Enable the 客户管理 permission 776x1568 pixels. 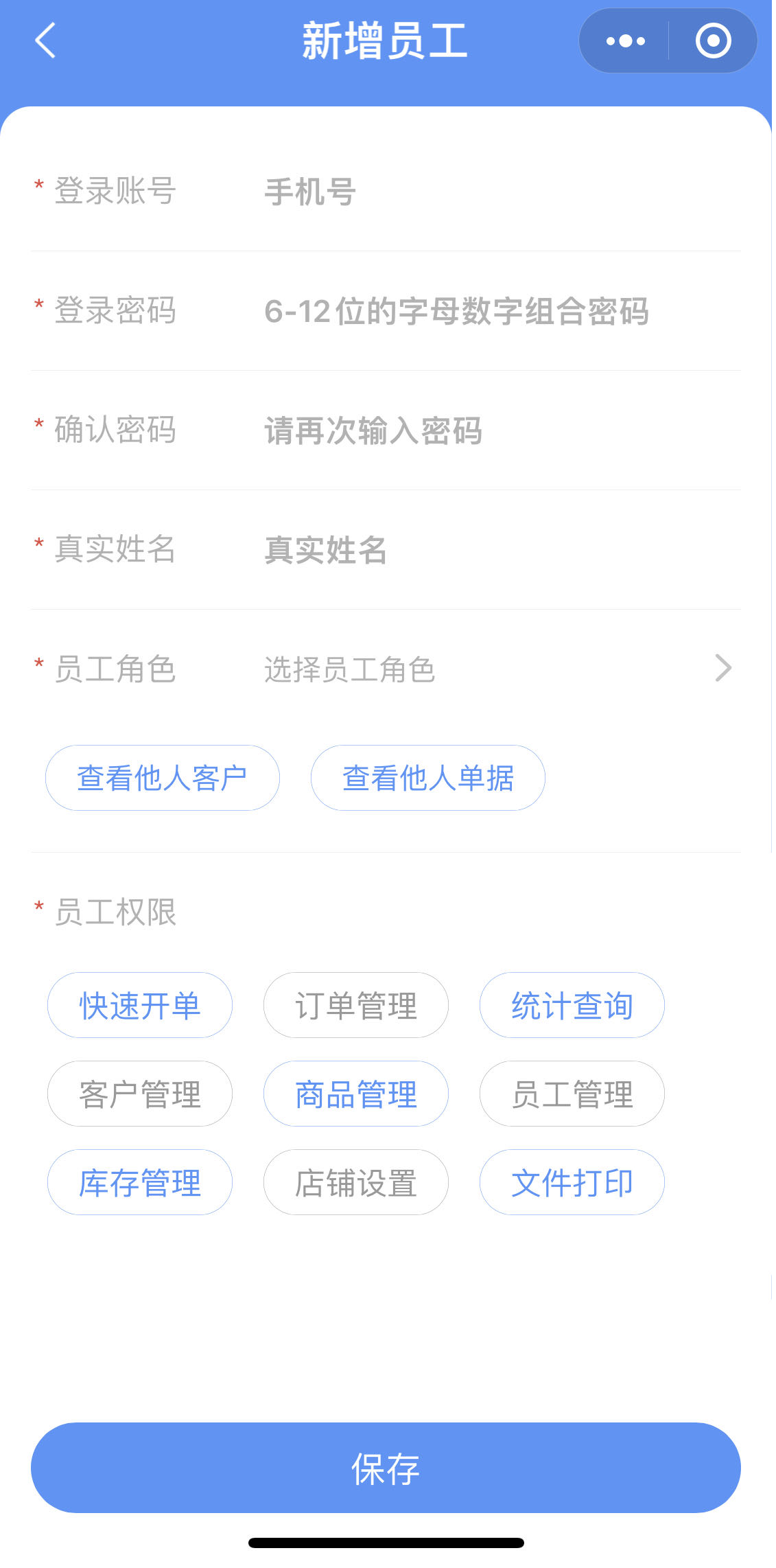pyautogui.click(x=140, y=1094)
